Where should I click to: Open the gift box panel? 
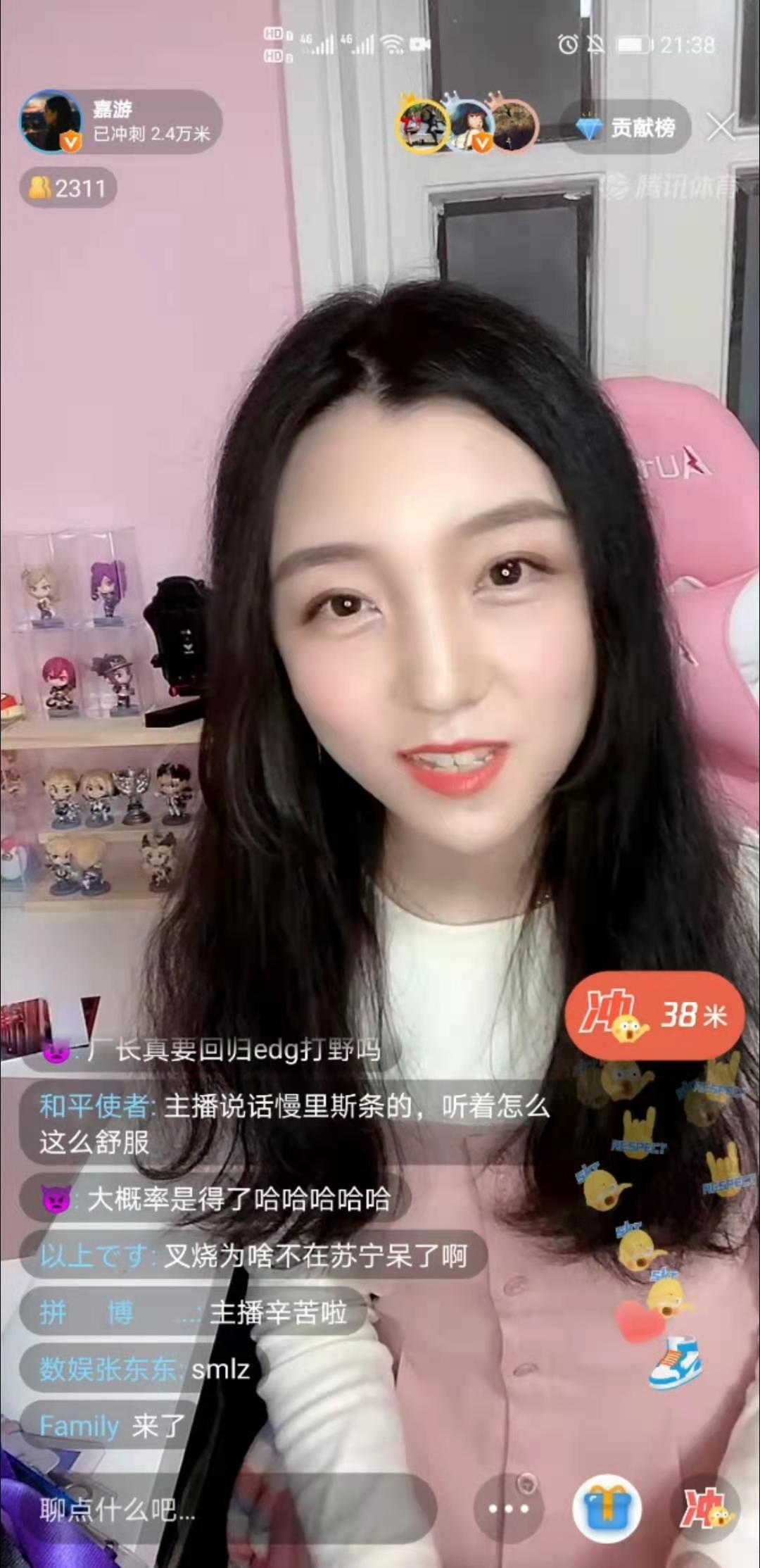[x=607, y=1509]
